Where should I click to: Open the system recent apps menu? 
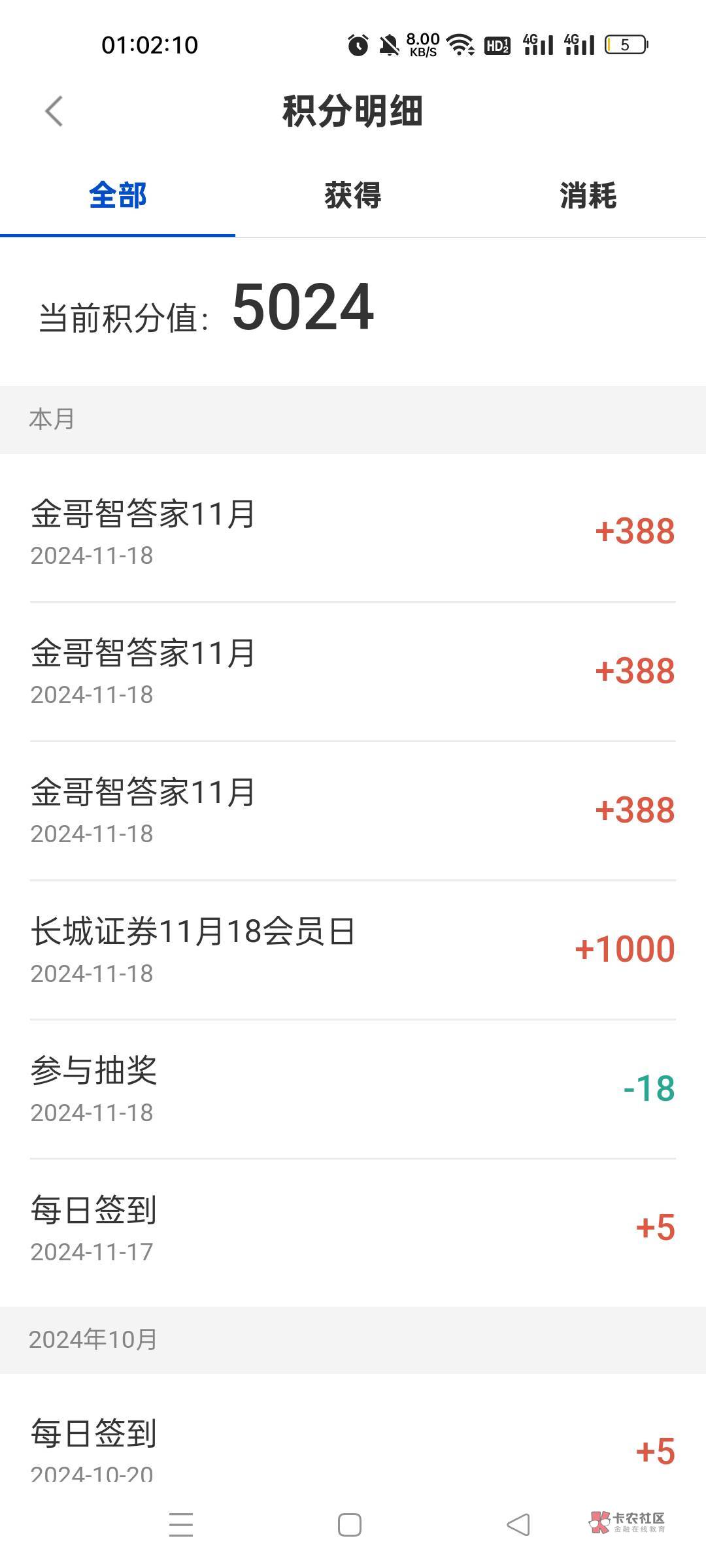[x=181, y=1525]
